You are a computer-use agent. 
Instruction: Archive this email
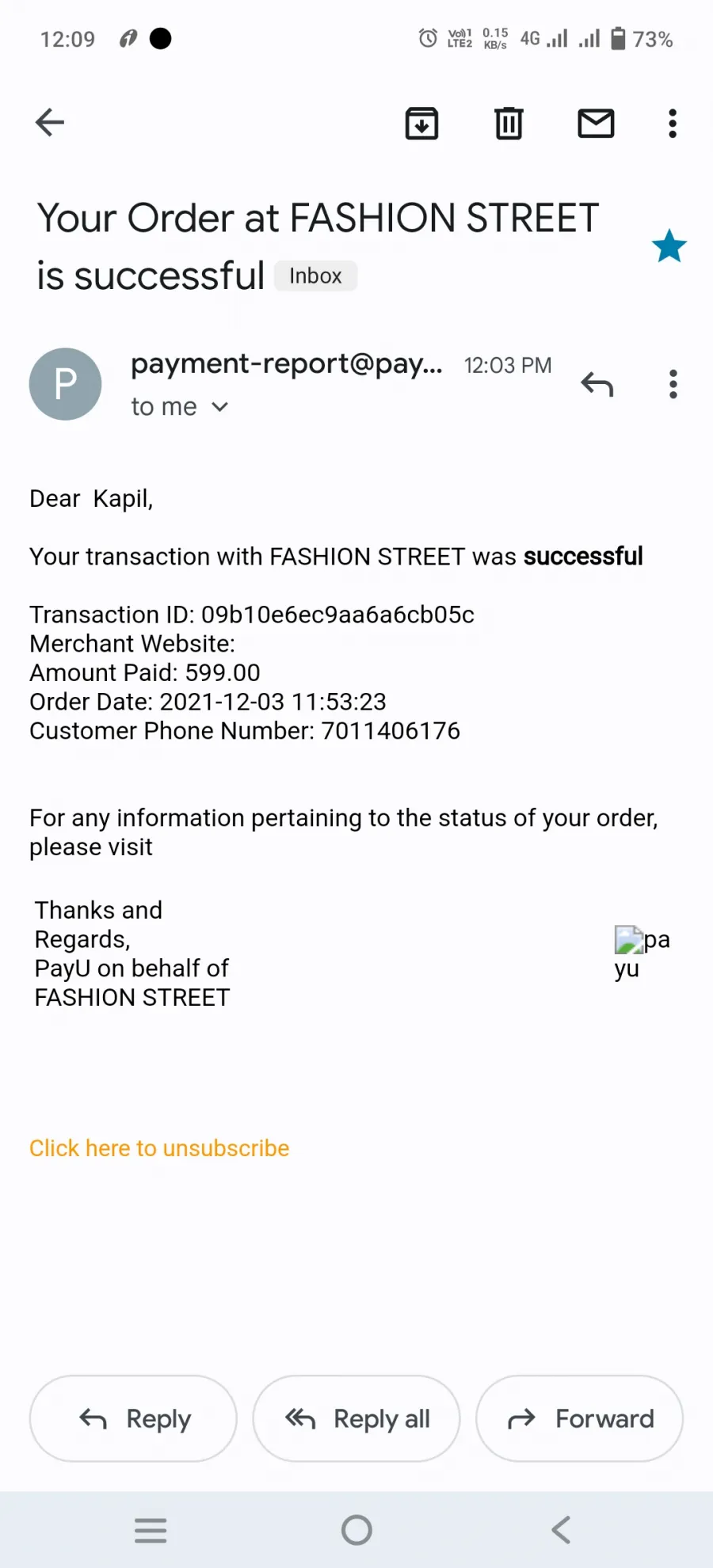[421, 124]
